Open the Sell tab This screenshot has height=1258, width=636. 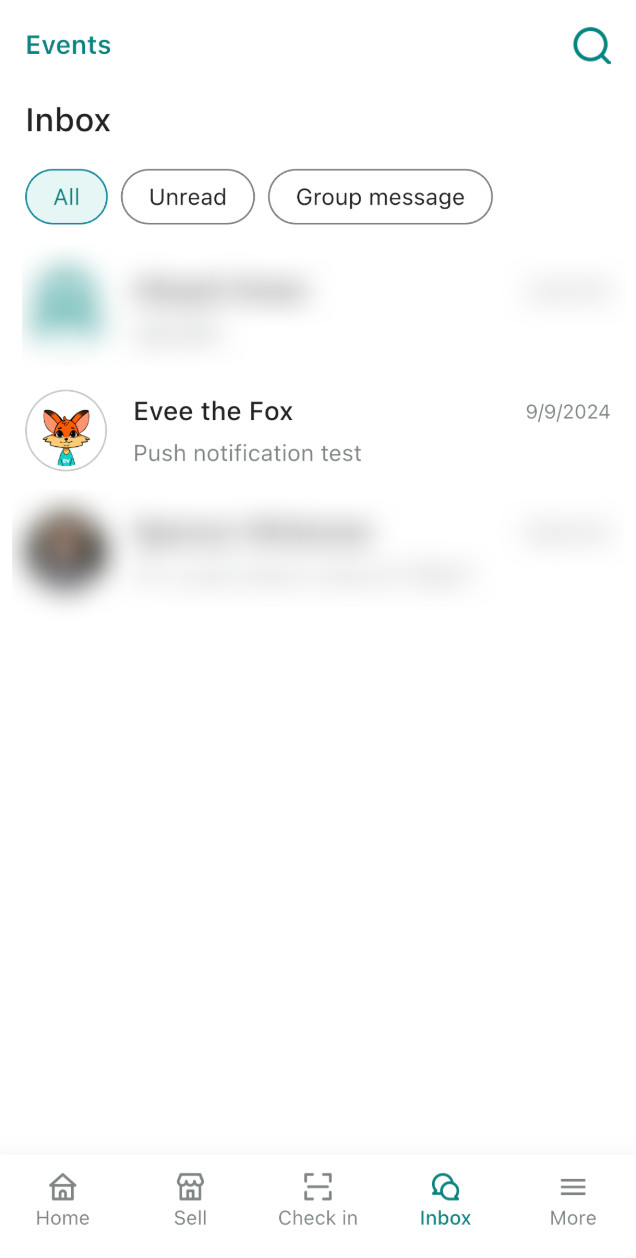(190, 1199)
